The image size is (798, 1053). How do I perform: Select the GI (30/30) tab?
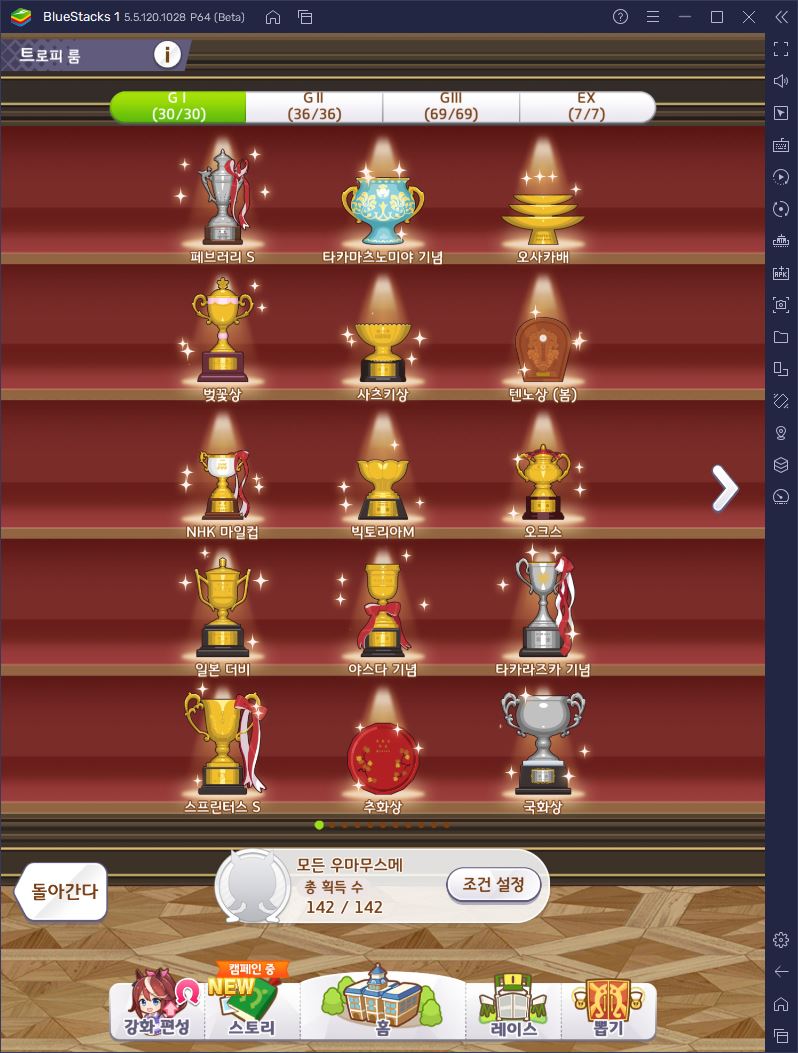[x=178, y=106]
